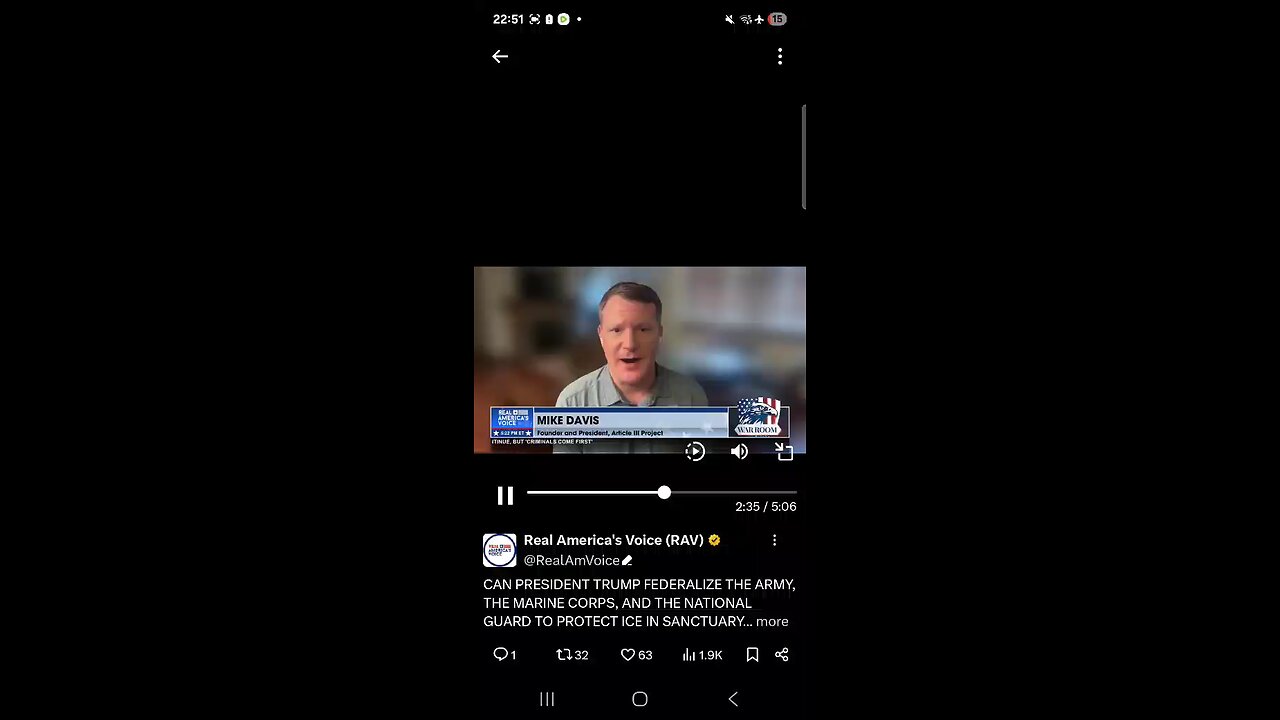Mute the video sound
1280x720 pixels.
pos(739,452)
